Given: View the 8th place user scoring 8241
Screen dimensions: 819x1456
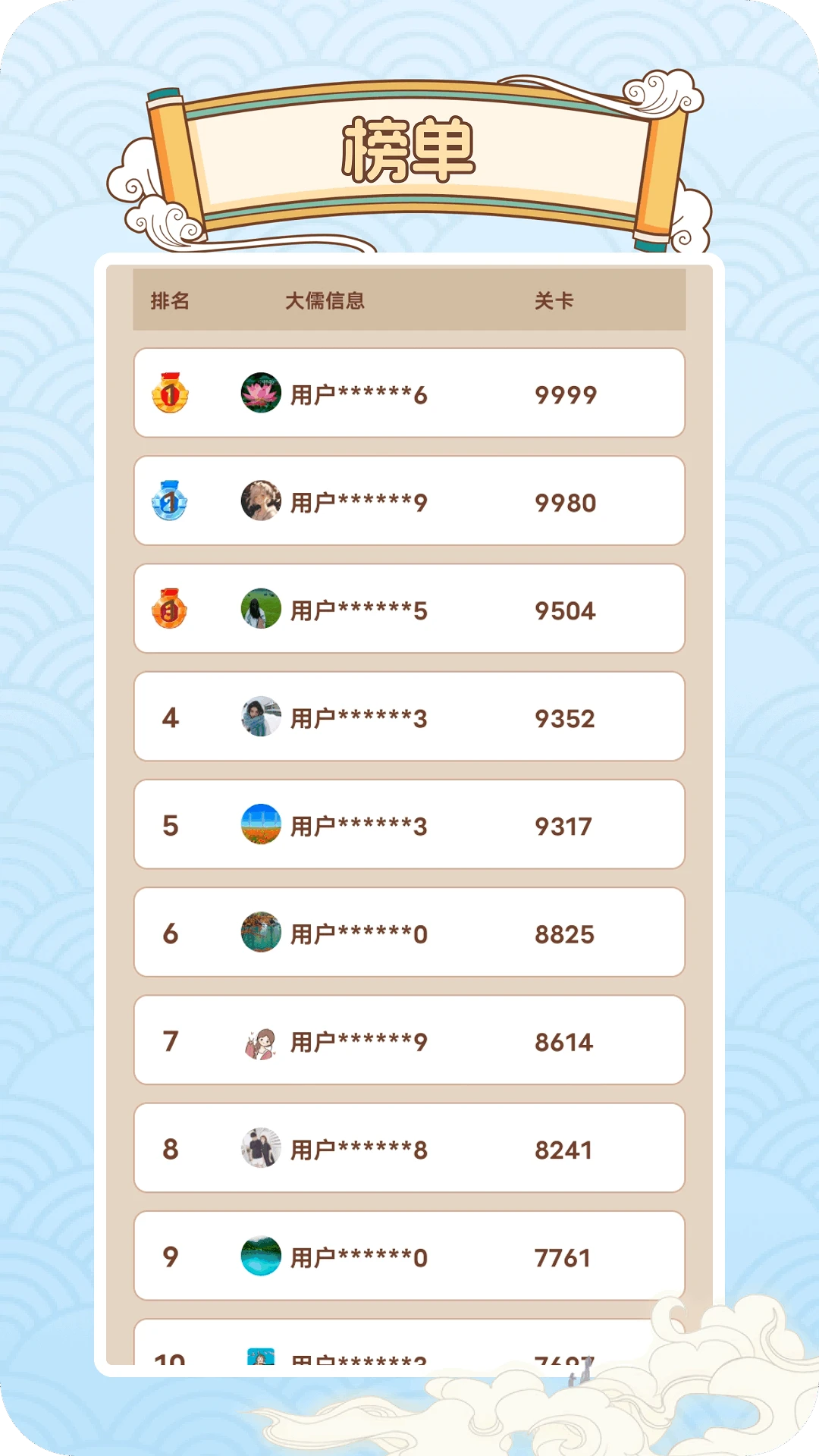Looking at the screenshot, I should coord(409,1148).
